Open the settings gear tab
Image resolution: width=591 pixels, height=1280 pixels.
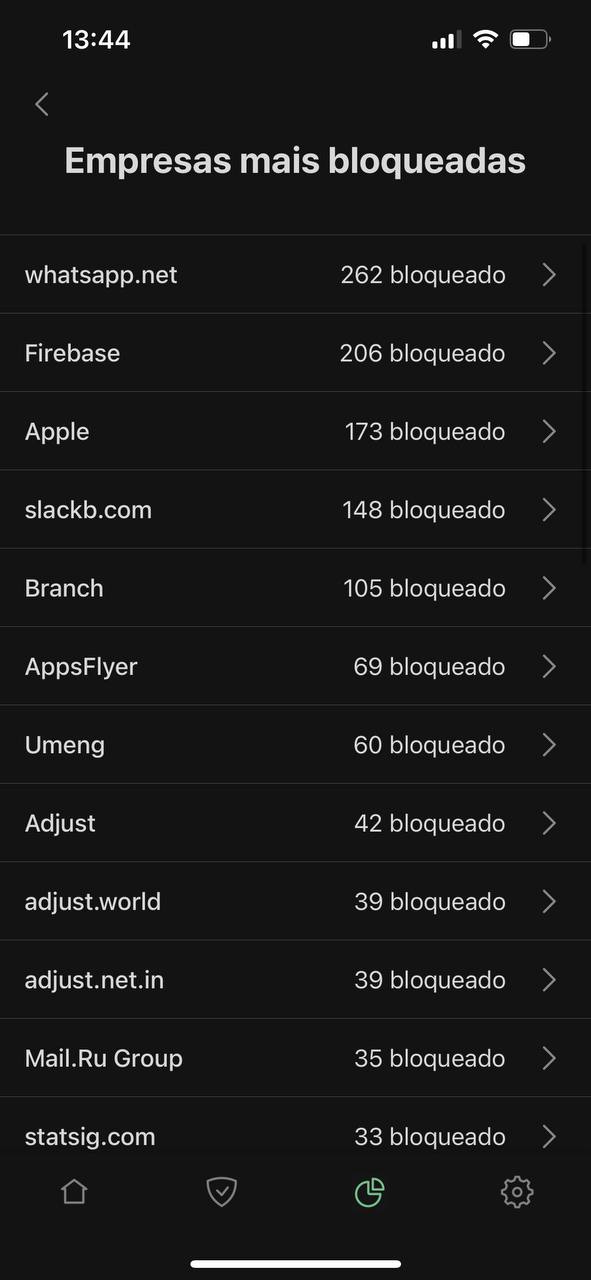[517, 1192]
